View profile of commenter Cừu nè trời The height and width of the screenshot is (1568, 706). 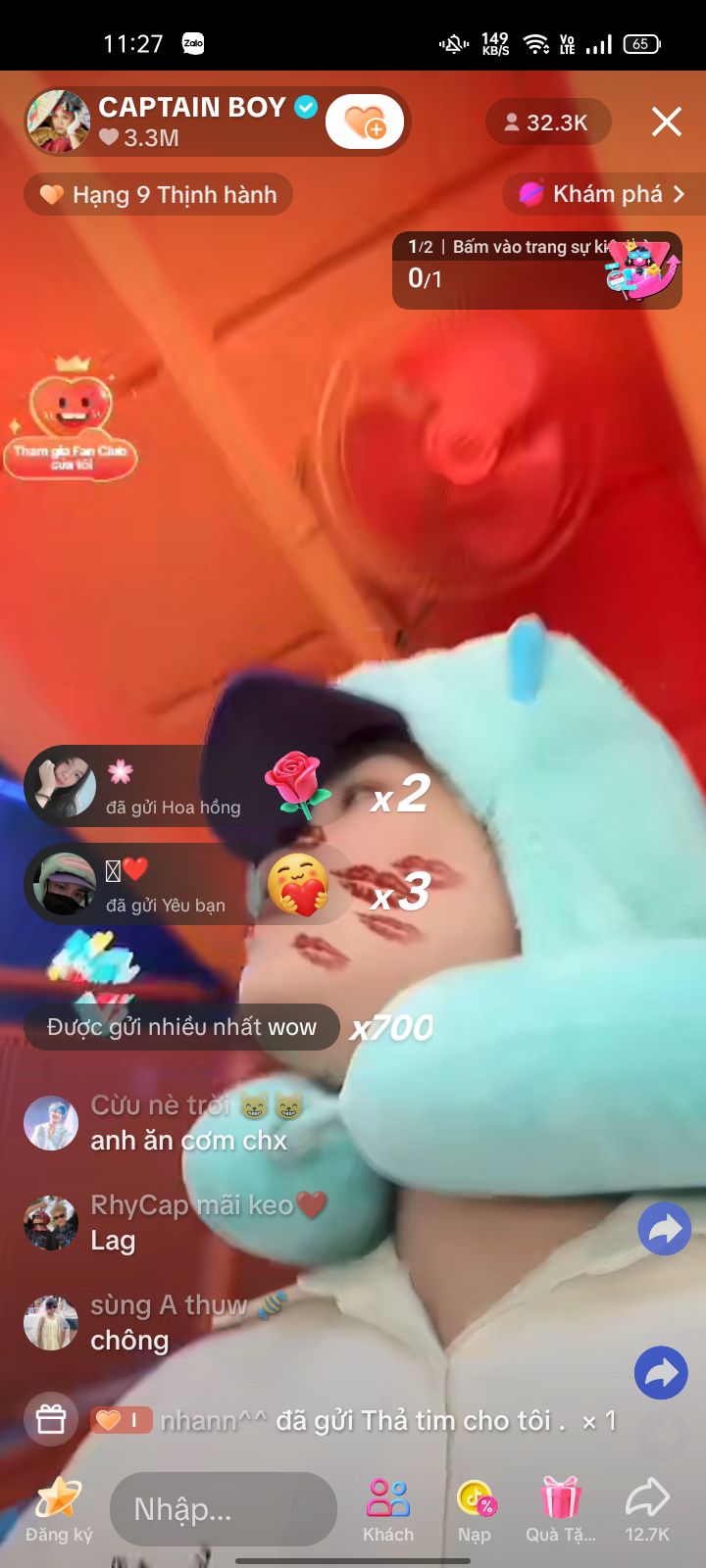point(51,1123)
